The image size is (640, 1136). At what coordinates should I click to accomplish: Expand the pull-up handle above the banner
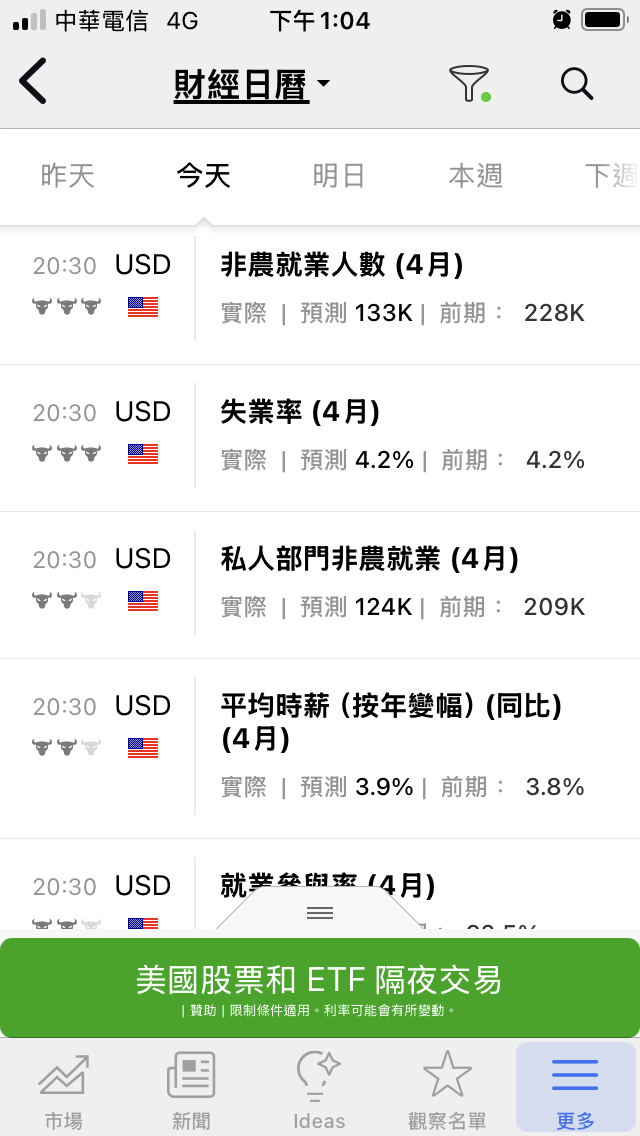tap(320, 912)
